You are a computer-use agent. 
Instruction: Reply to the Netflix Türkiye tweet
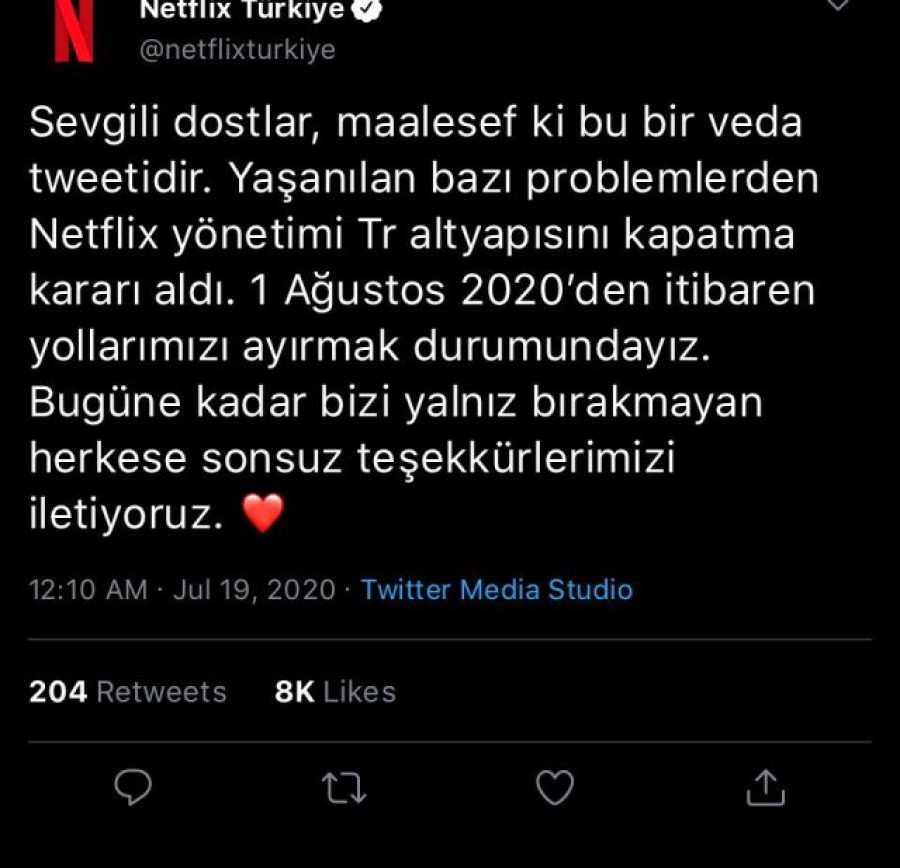coord(133,788)
